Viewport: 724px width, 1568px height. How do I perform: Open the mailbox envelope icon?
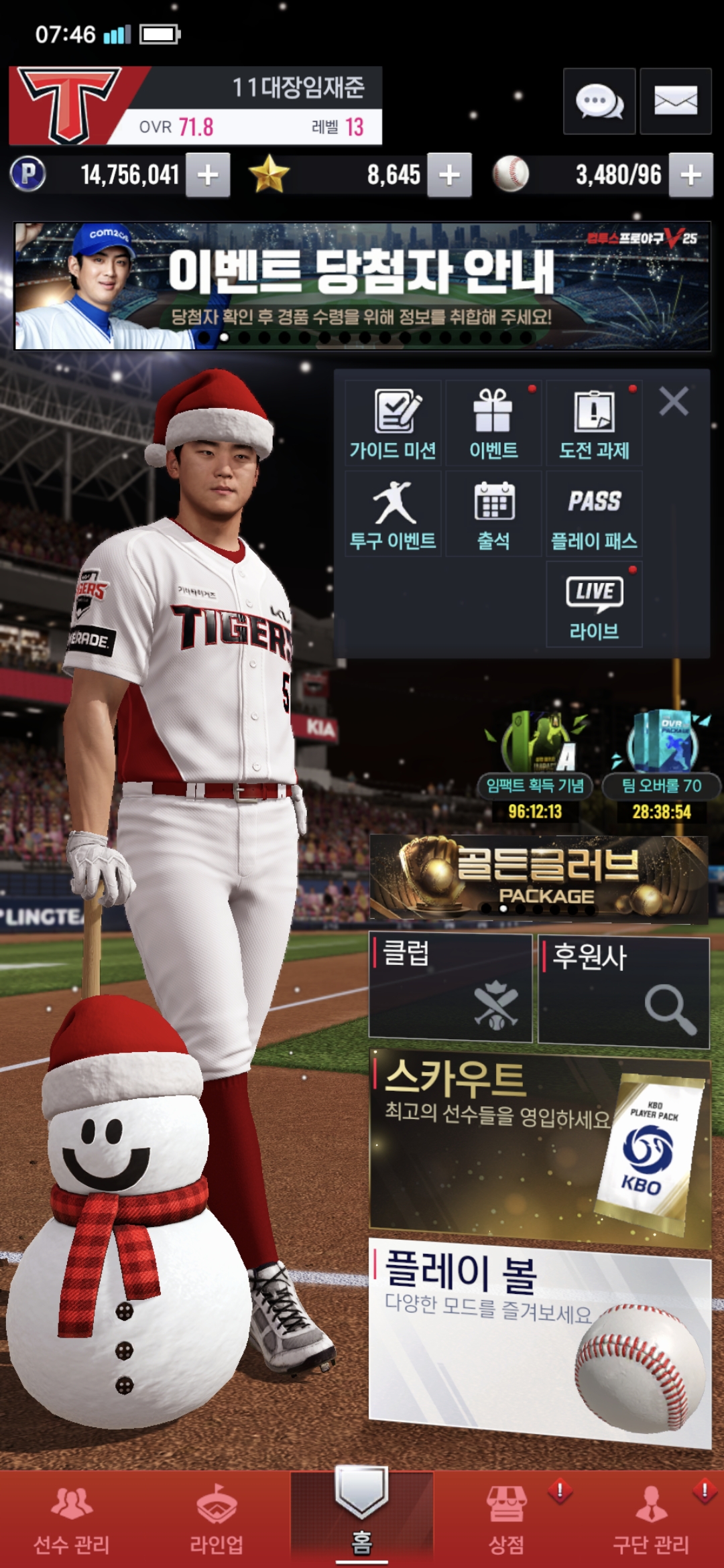pos(675,102)
